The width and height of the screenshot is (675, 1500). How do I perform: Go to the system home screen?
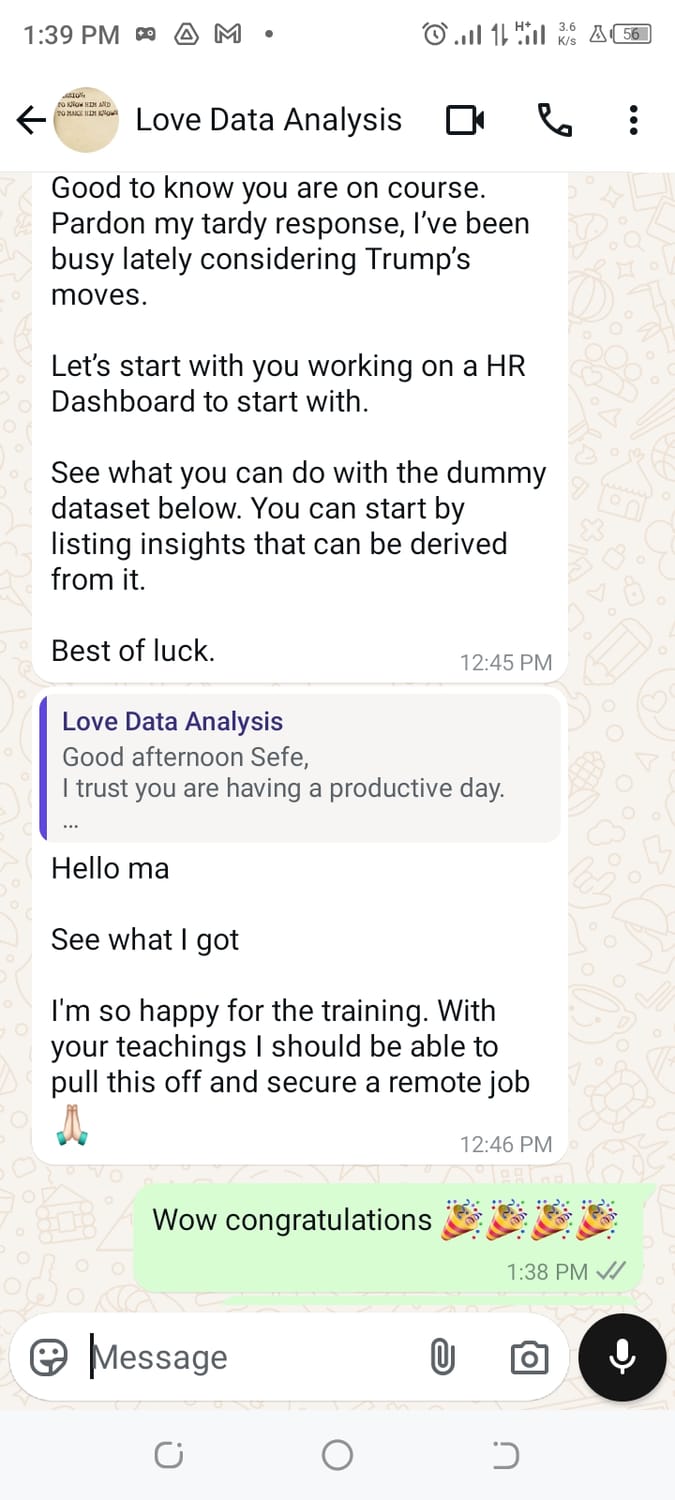click(x=337, y=1454)
